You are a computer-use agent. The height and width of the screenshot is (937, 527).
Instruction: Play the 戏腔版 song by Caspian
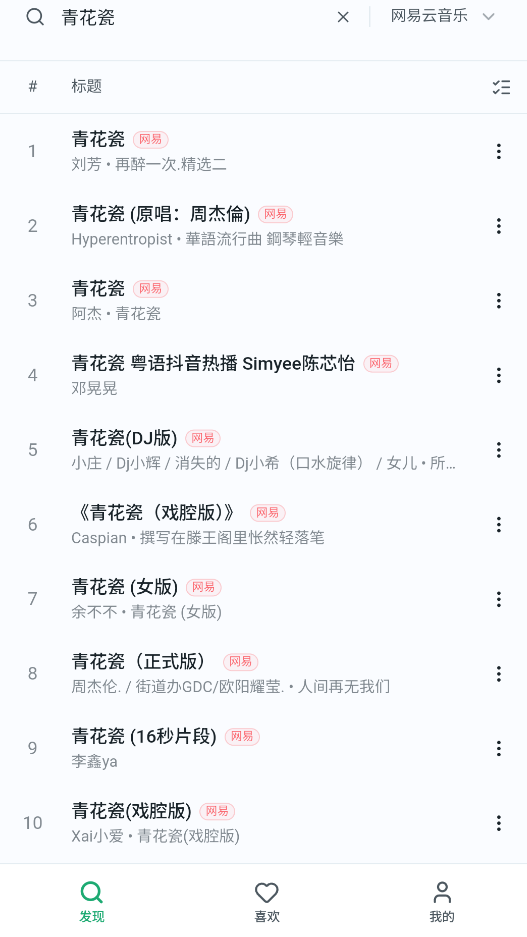(x=264, y=525)
